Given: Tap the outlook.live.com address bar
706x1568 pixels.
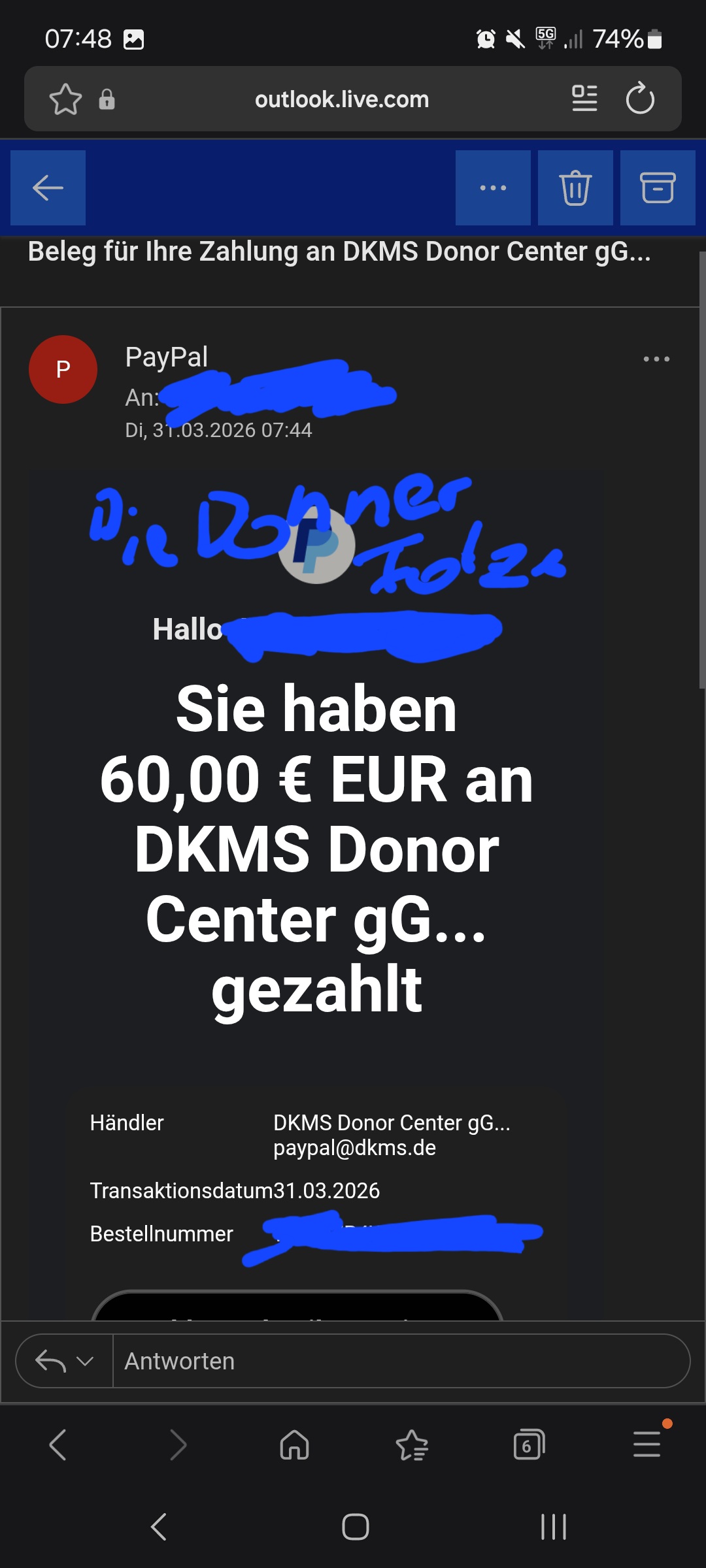Looking at the screenshot, I should 341,99.
